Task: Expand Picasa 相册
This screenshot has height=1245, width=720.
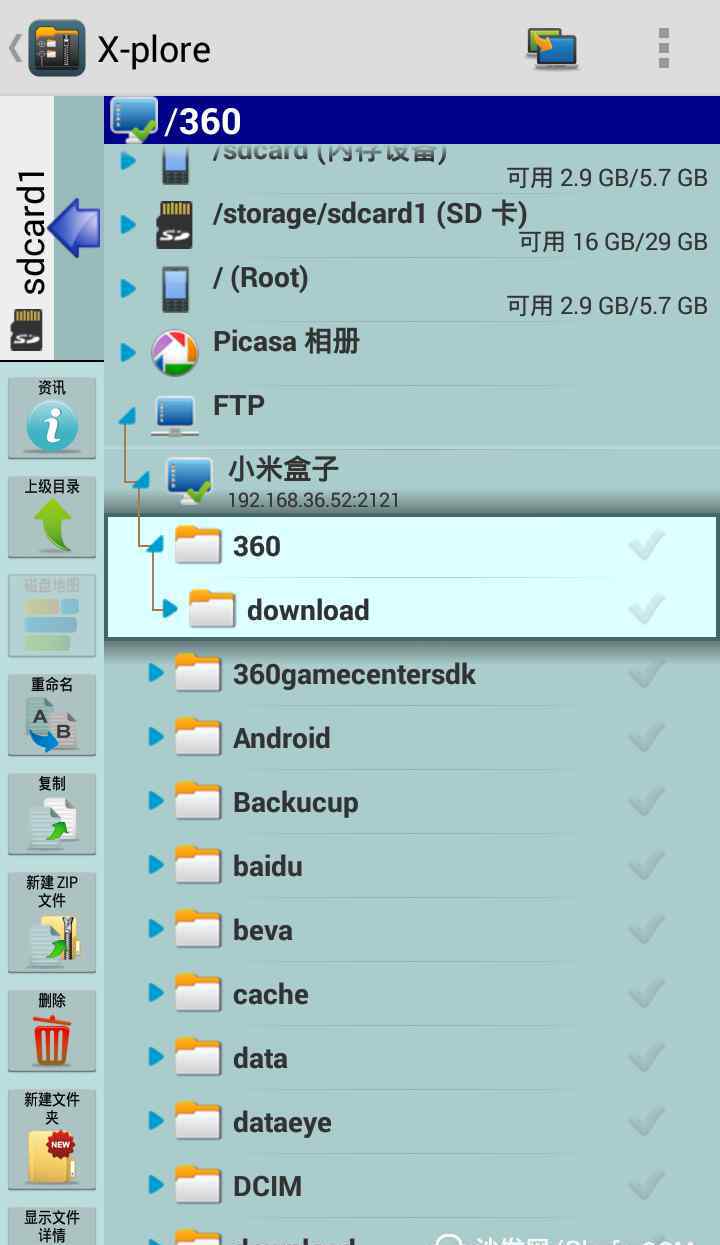Action: coord(411,352)
